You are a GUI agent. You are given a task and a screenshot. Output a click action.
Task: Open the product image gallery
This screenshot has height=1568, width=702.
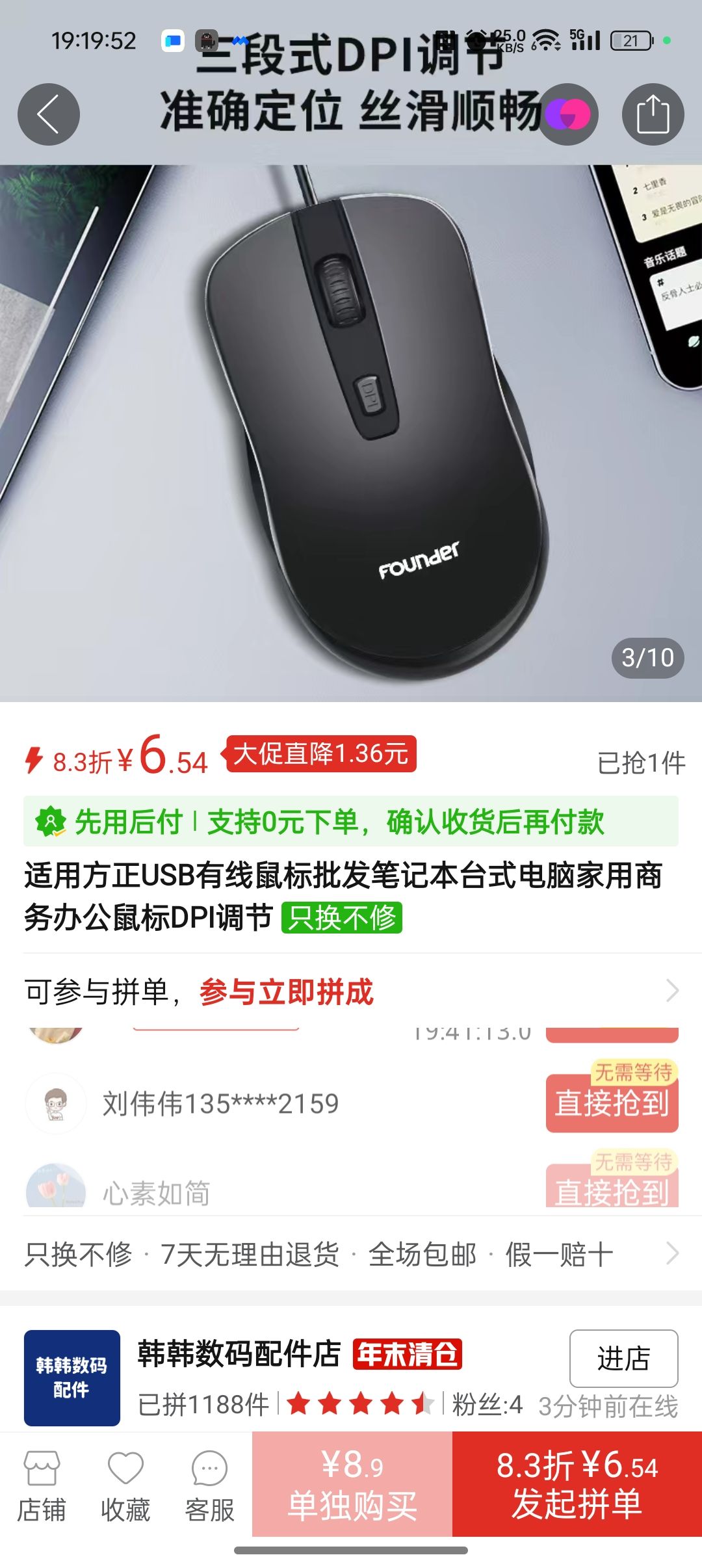pyautogui.click(x=351, y=429)
